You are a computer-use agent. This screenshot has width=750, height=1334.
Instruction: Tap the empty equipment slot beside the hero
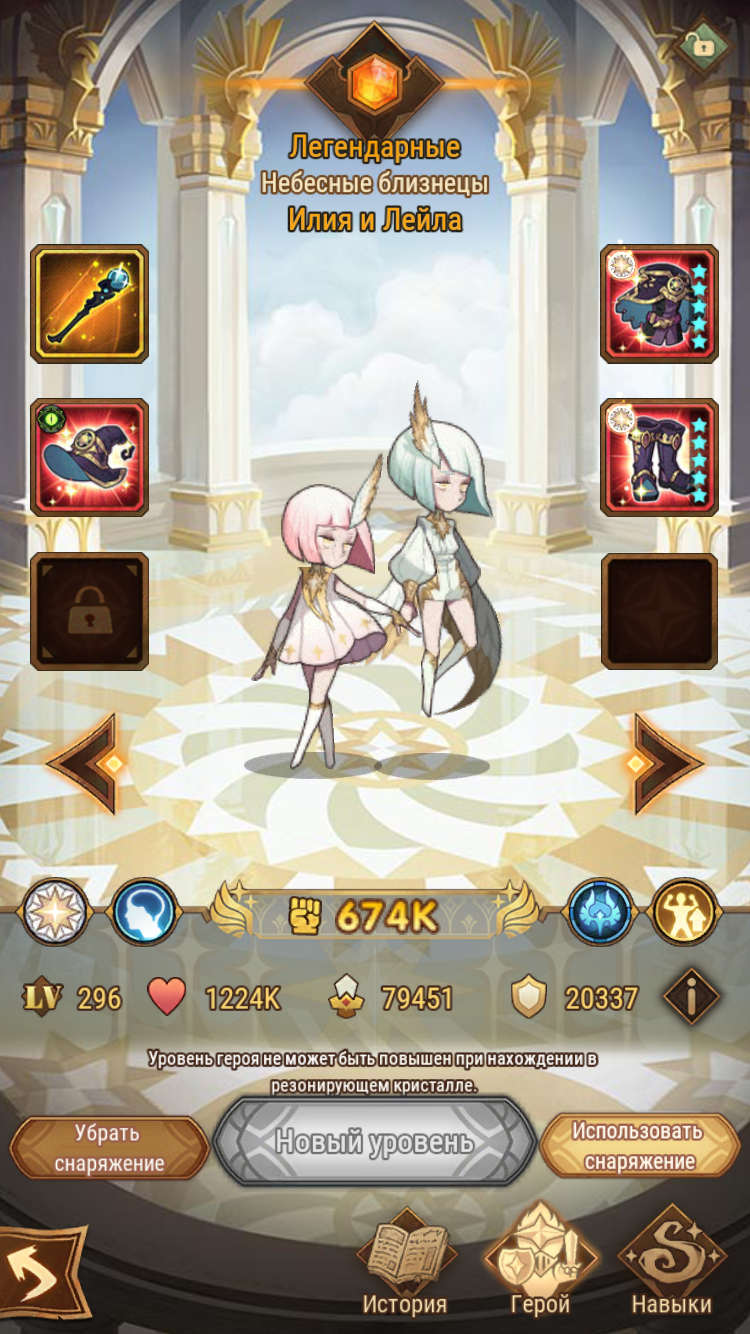point(659,612)
